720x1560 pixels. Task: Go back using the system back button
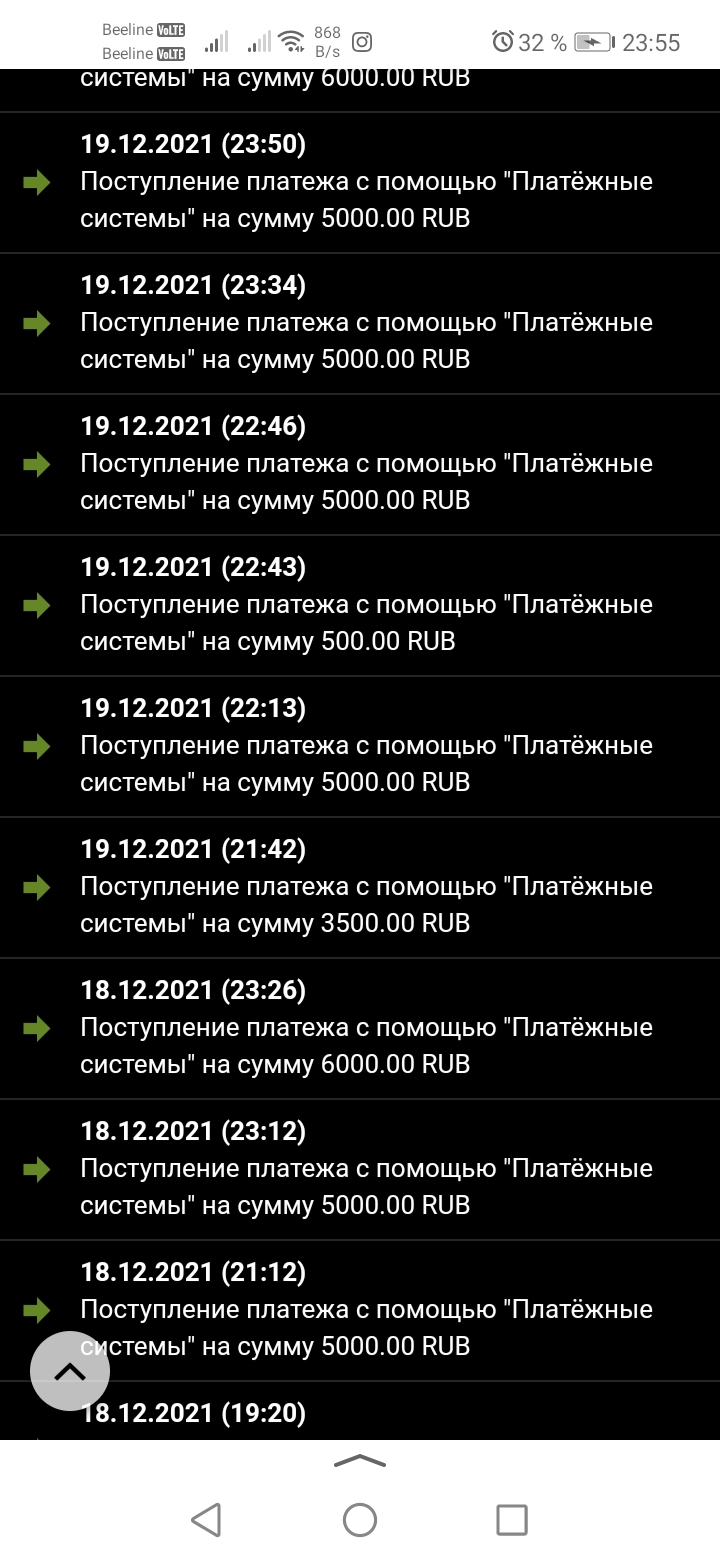tap(206, 1520)
